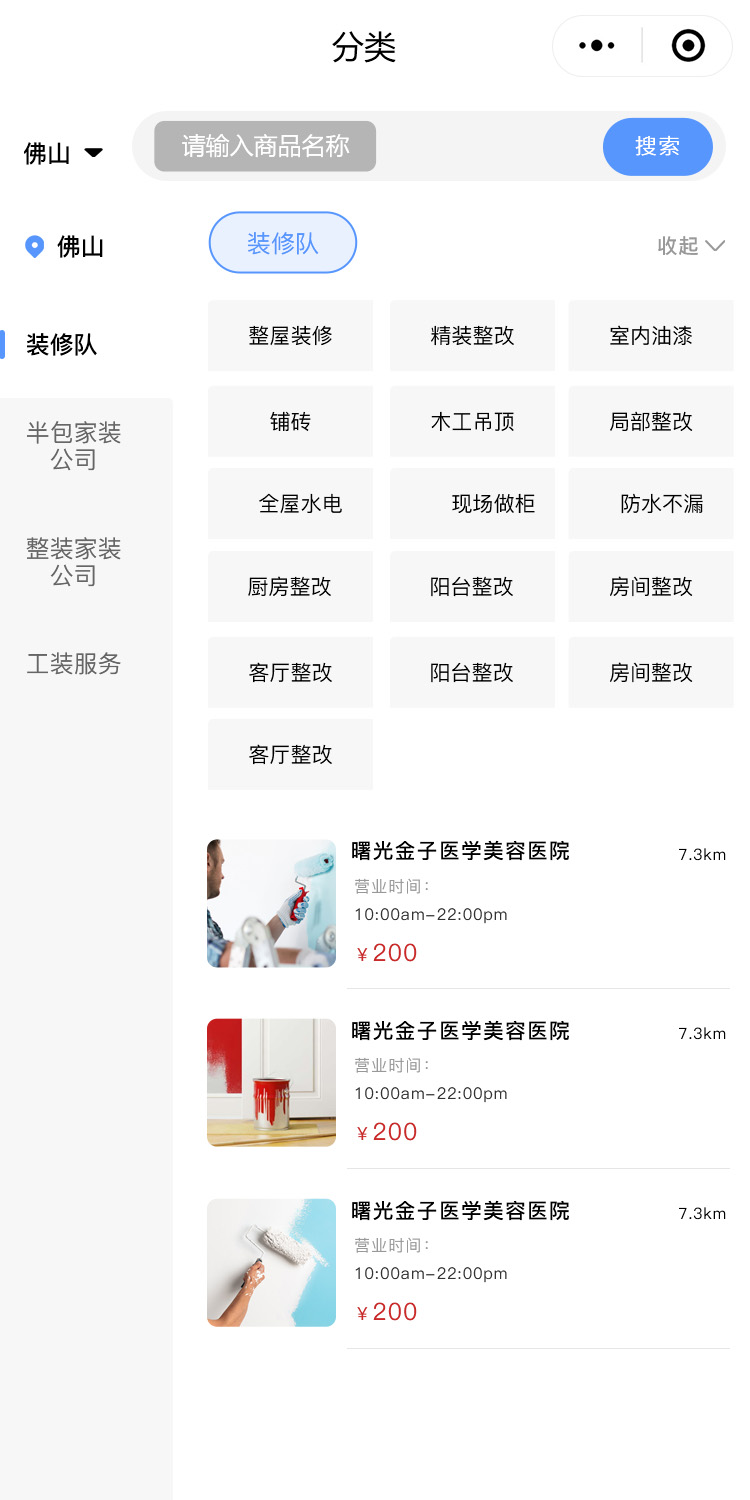Screen dimensions: 750x1500
Task: Choose 木工吊顶 subcategory
Action: point(472,422)
